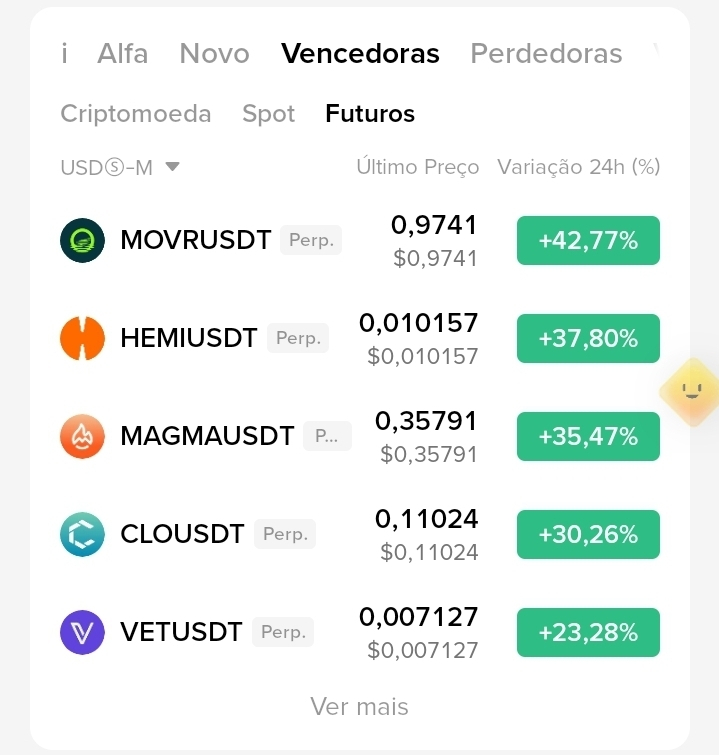Open the MAGMAUSDT perpetual row

tap(360, 436)
